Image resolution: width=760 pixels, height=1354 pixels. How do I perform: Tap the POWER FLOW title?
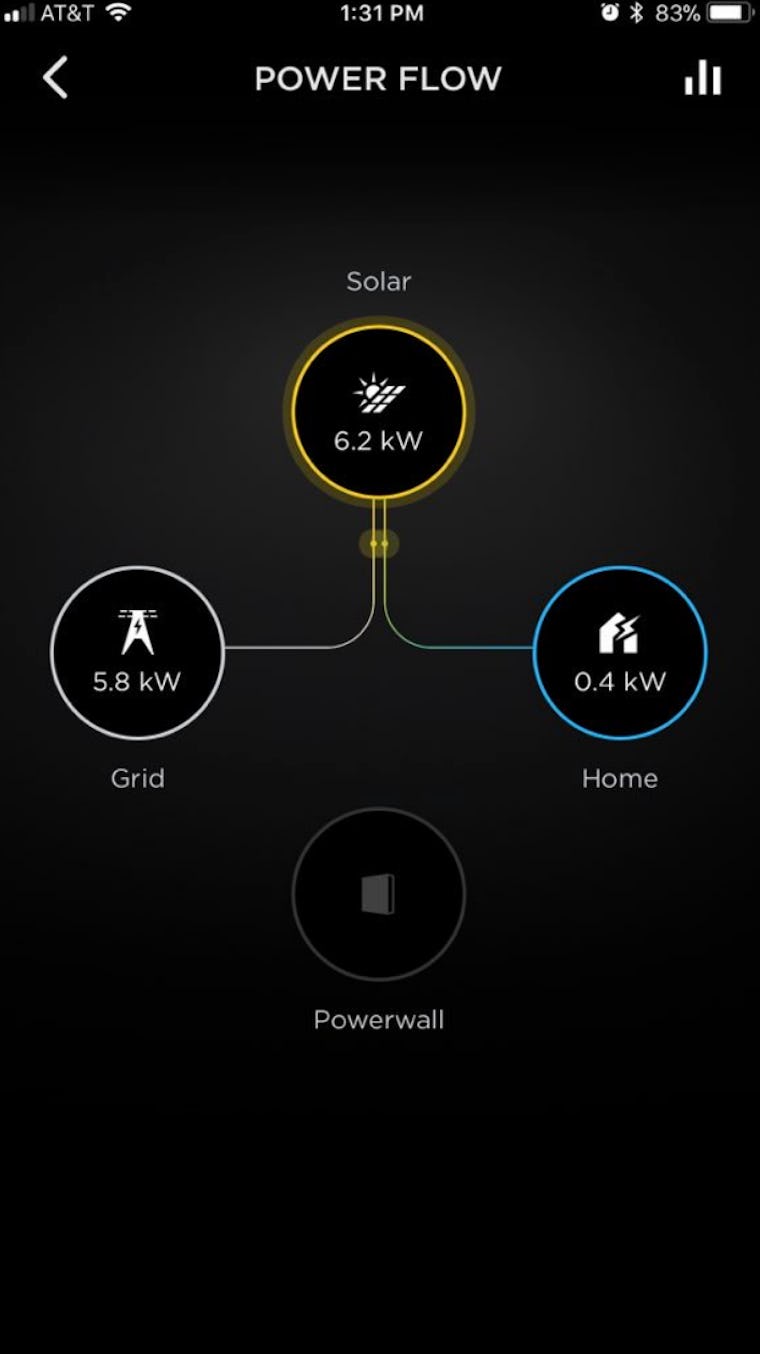click(x=378, y=78)
